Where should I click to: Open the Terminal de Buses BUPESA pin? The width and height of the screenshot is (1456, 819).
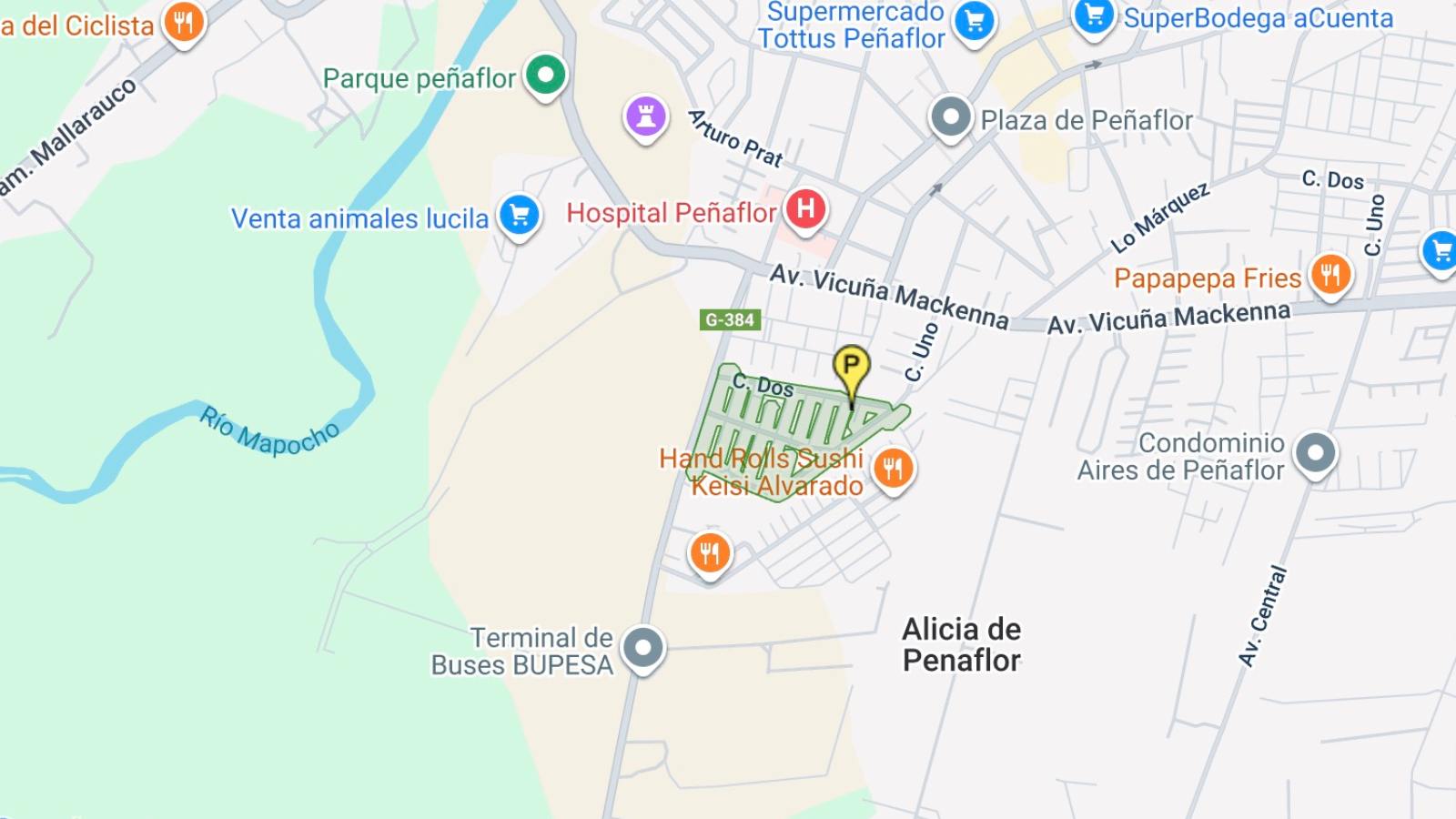tap(643, 649)
